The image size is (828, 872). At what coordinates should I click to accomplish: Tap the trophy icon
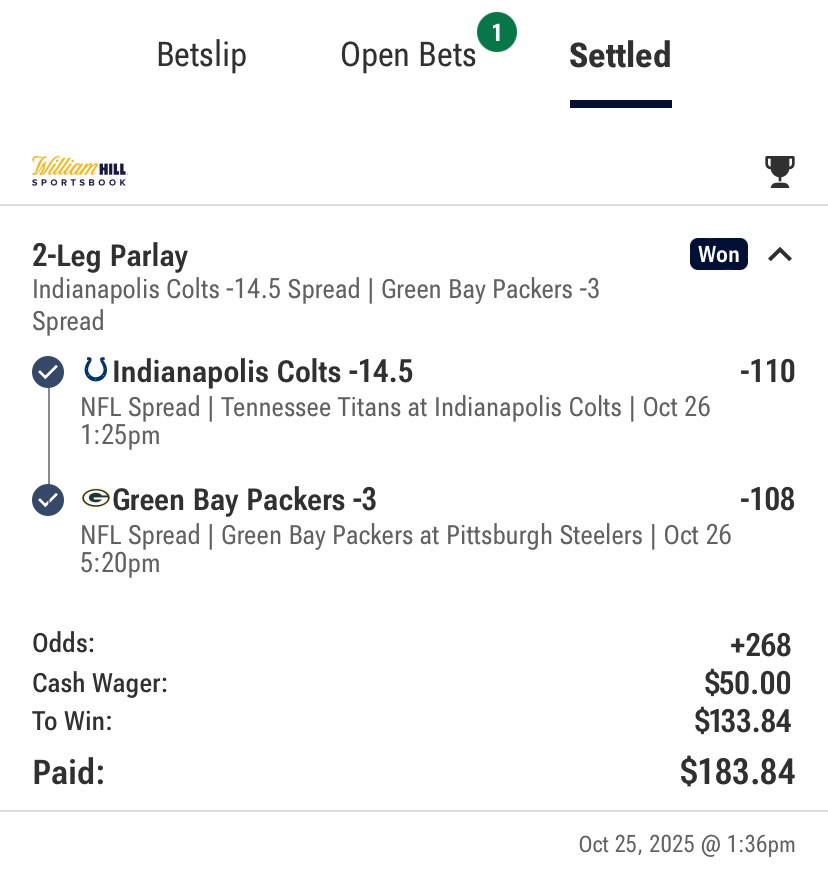779,171
